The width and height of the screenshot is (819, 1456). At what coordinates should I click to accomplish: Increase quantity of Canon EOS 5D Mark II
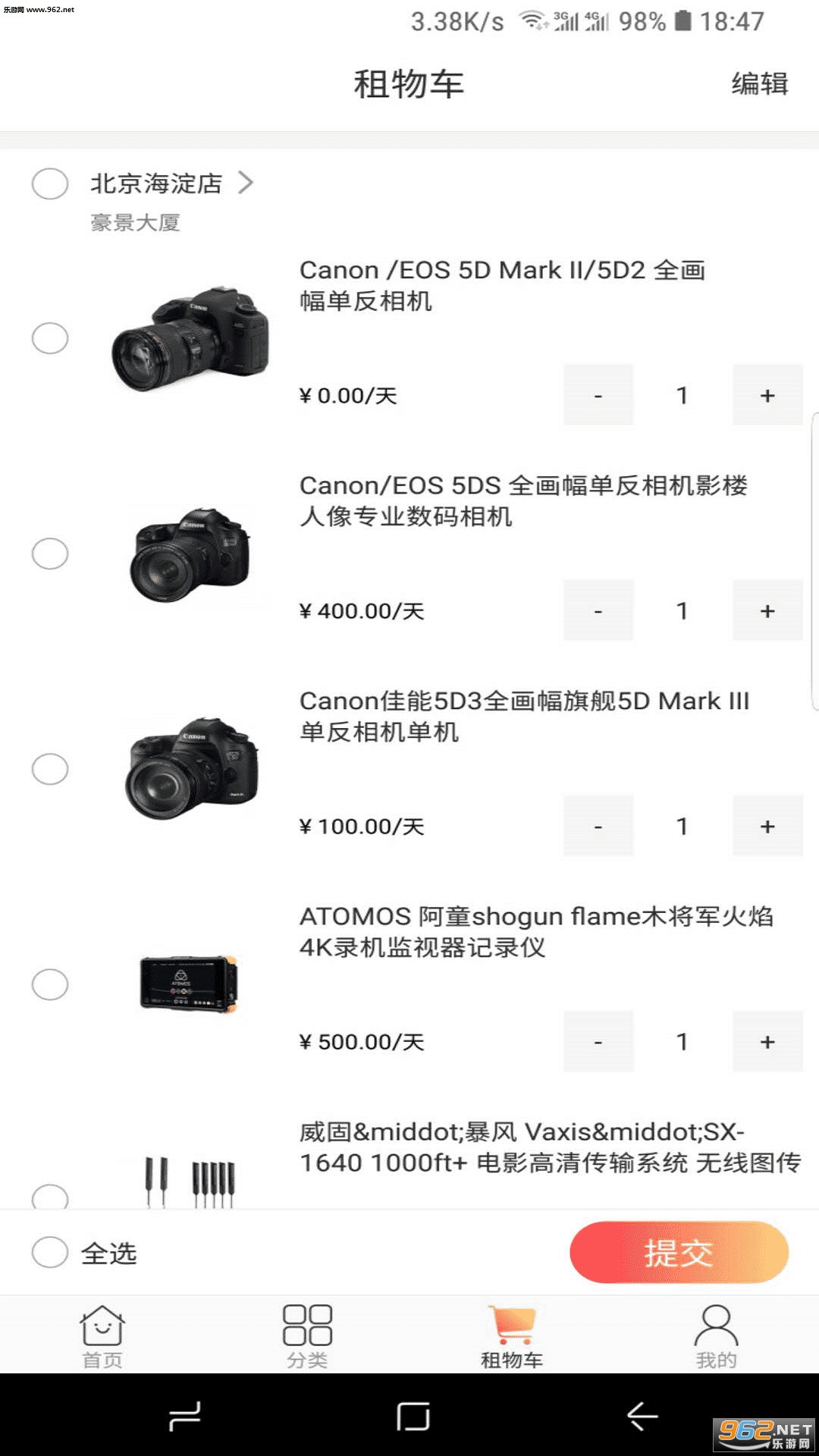tap(767, 395)
